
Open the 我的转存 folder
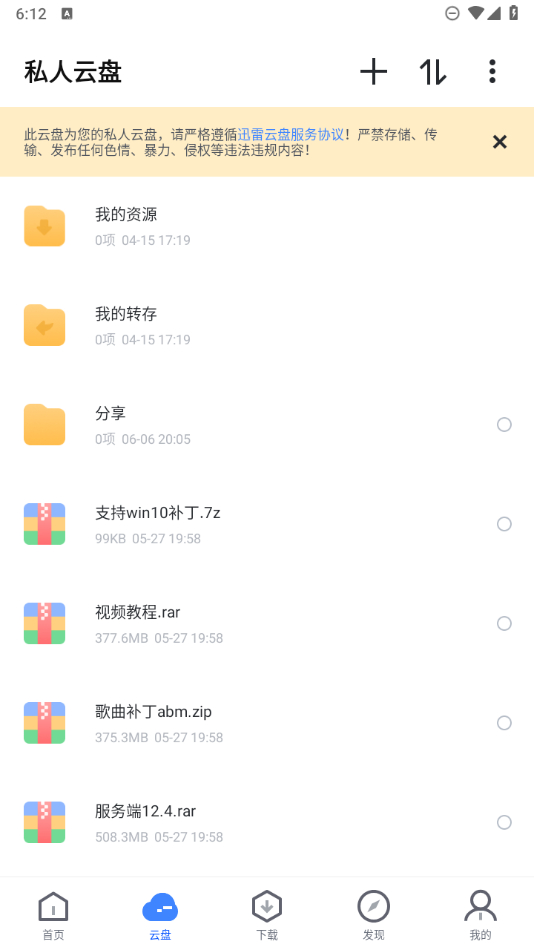[x=267, y=326]
